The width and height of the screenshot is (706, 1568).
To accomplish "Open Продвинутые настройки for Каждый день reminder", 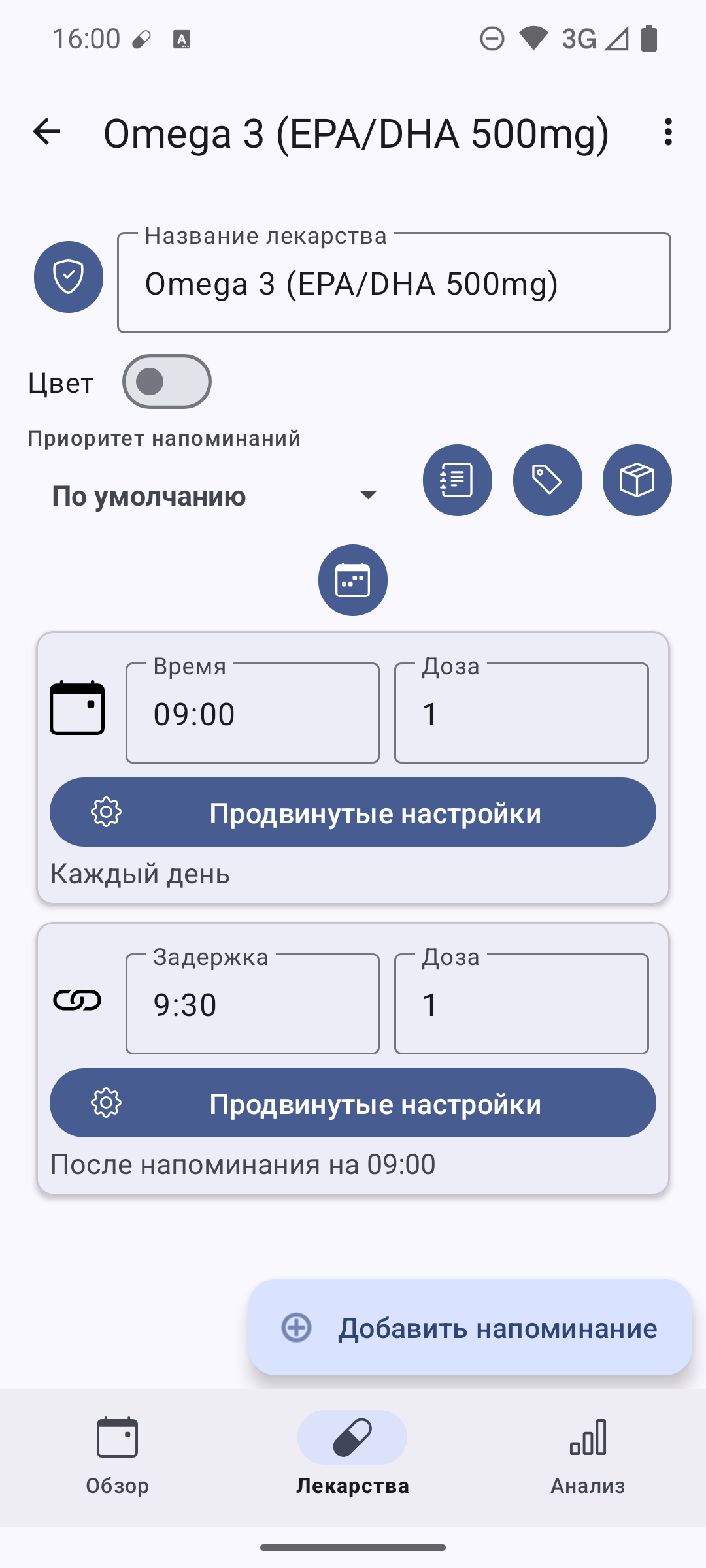I will (353, 813).
